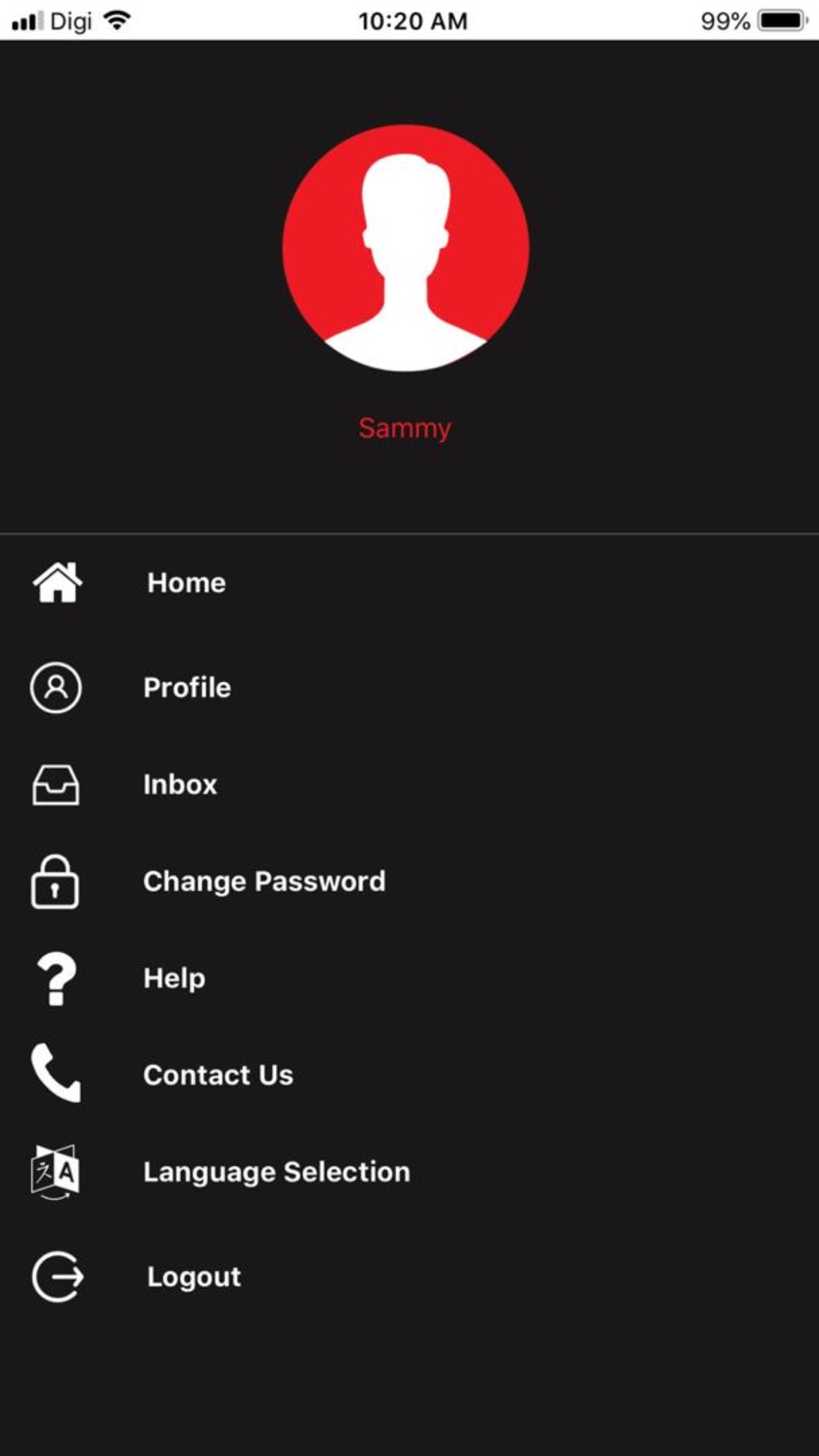This screenshot has width=819, height=1456.
Task: Open the Help section
Action: [174, 978]
